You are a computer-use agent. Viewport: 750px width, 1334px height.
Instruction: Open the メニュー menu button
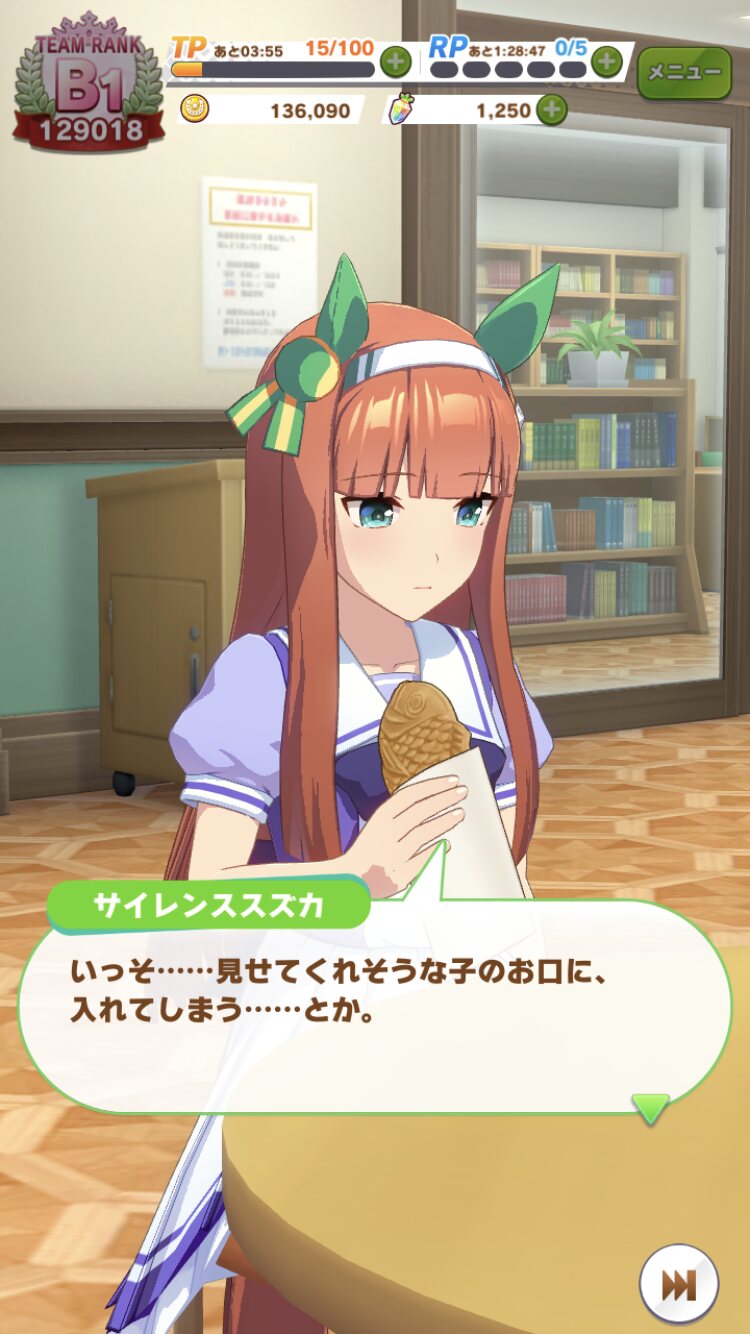tap(683, 72)
